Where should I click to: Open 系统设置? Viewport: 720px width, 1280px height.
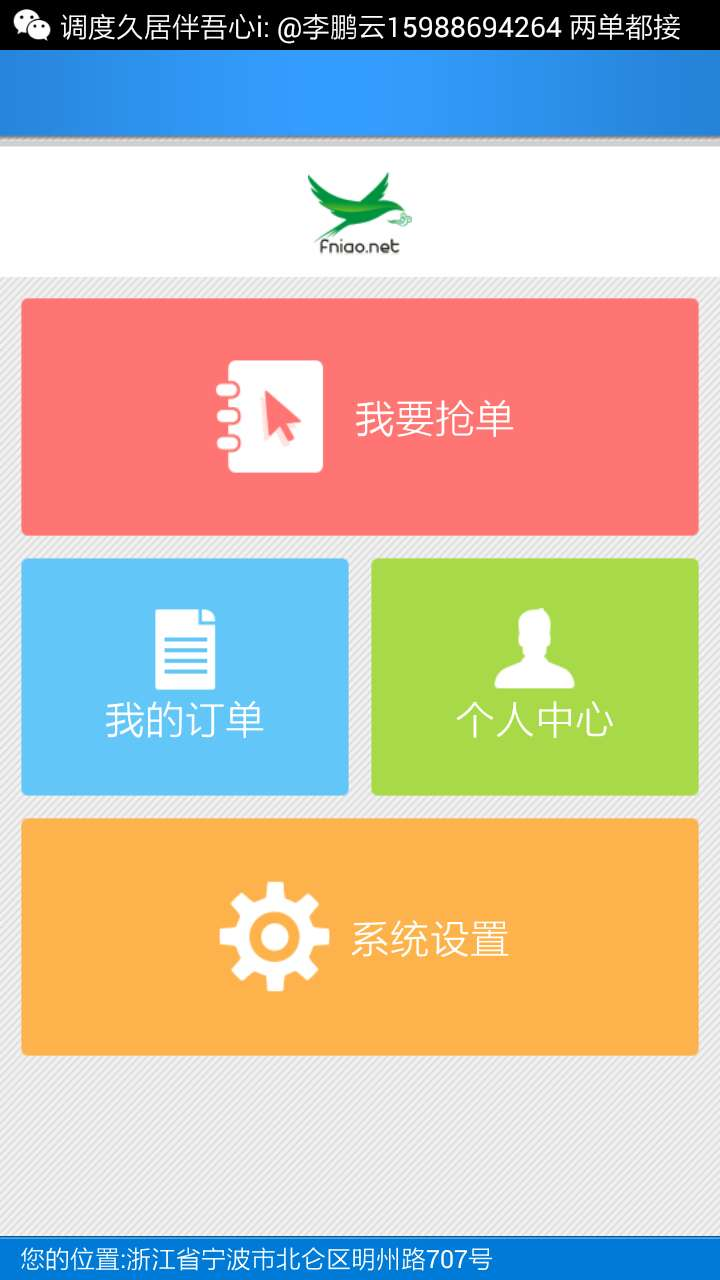(x=360, y=937)
